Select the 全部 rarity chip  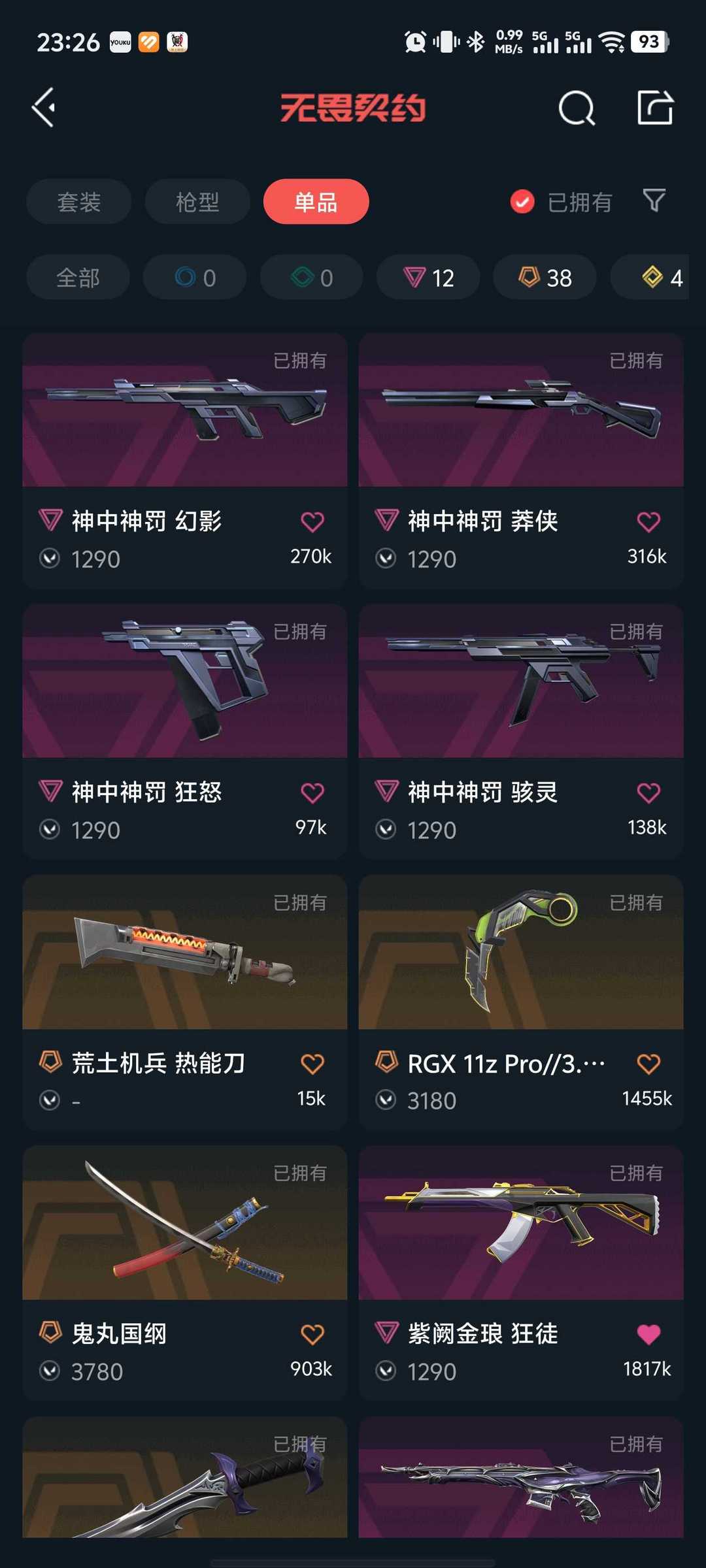coord(78,278)
